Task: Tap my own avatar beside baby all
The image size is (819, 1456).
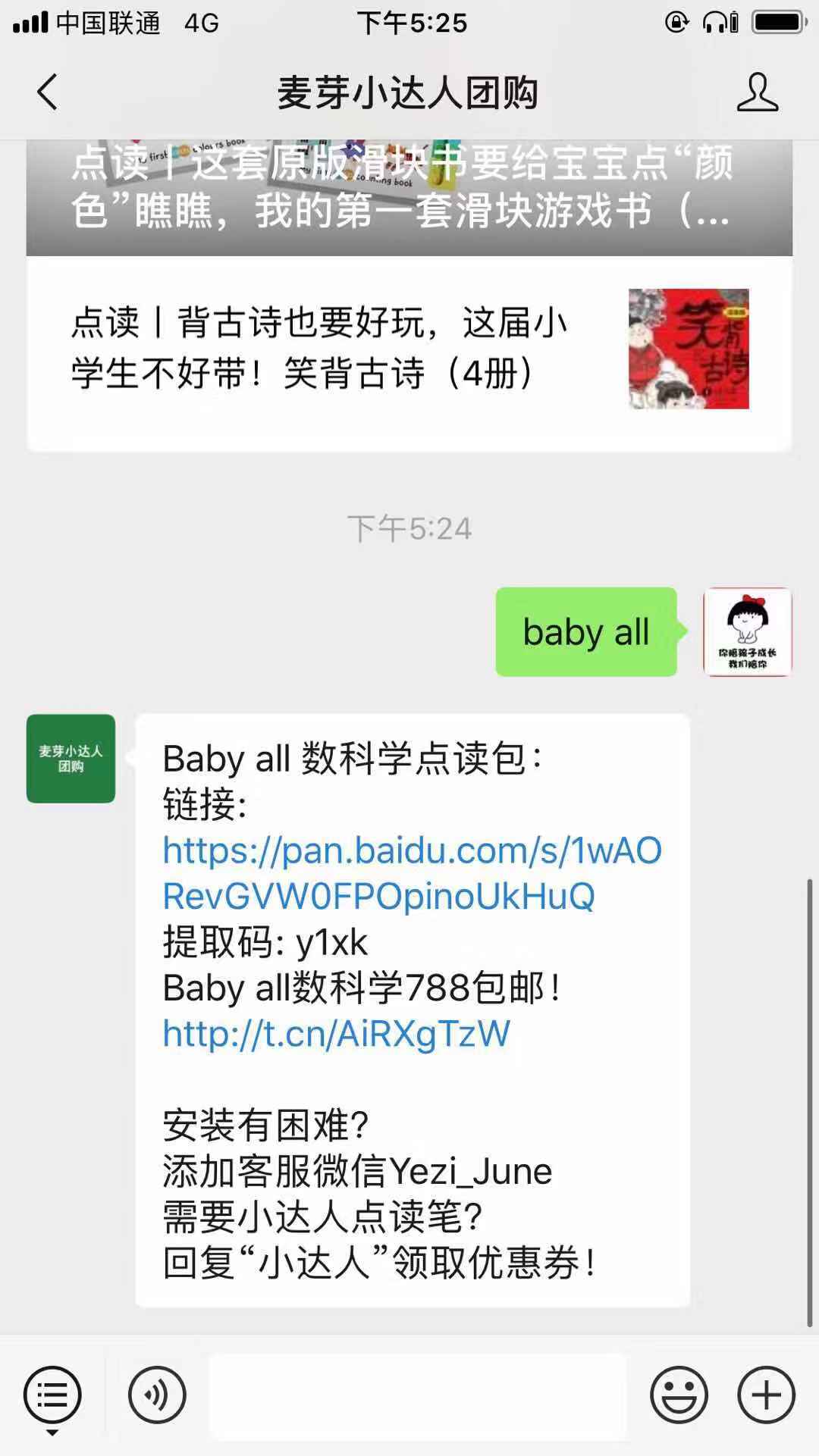Action: pyautogui.click(x=748, y=631)
